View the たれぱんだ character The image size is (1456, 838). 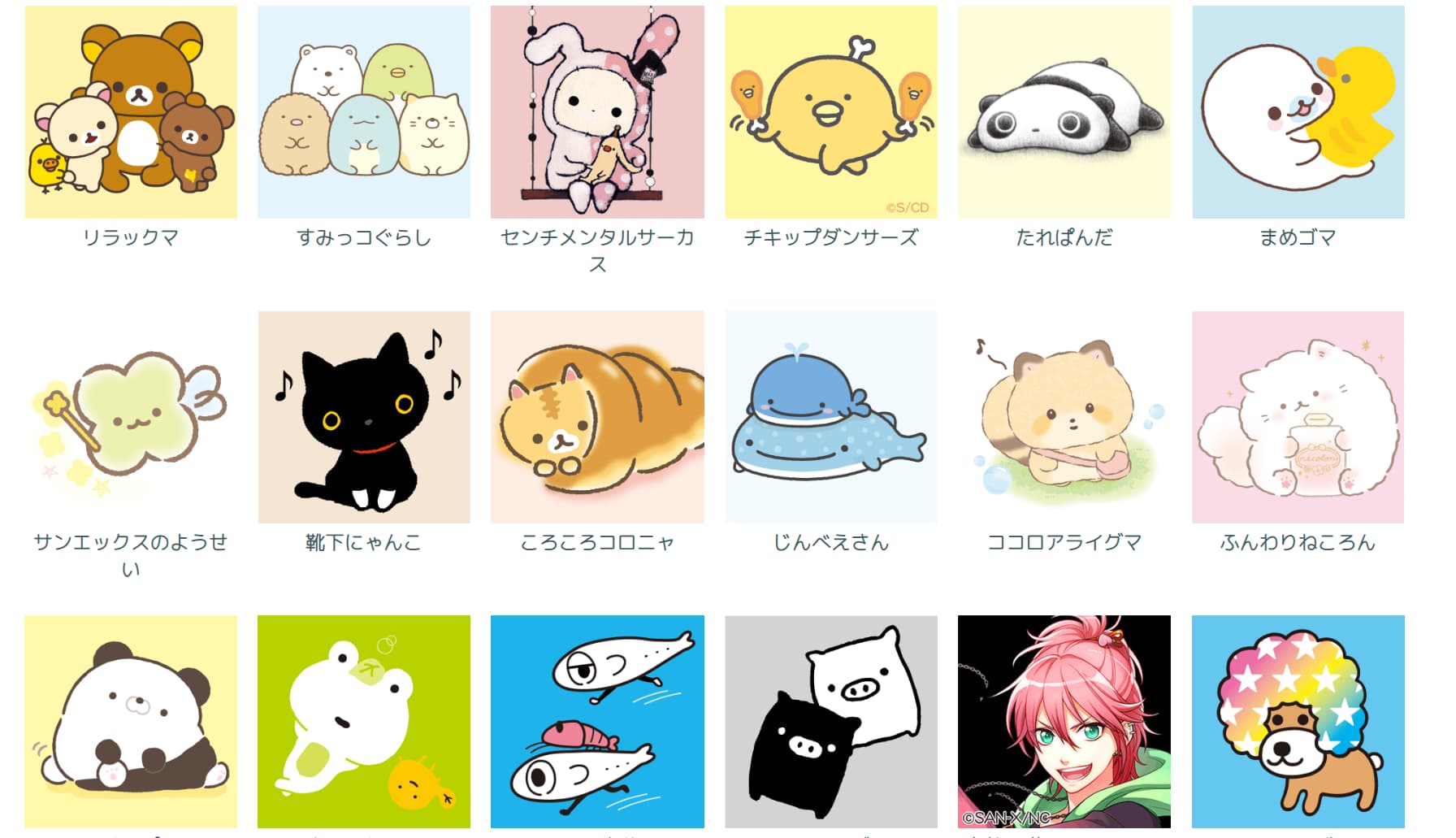[1064, 112]
